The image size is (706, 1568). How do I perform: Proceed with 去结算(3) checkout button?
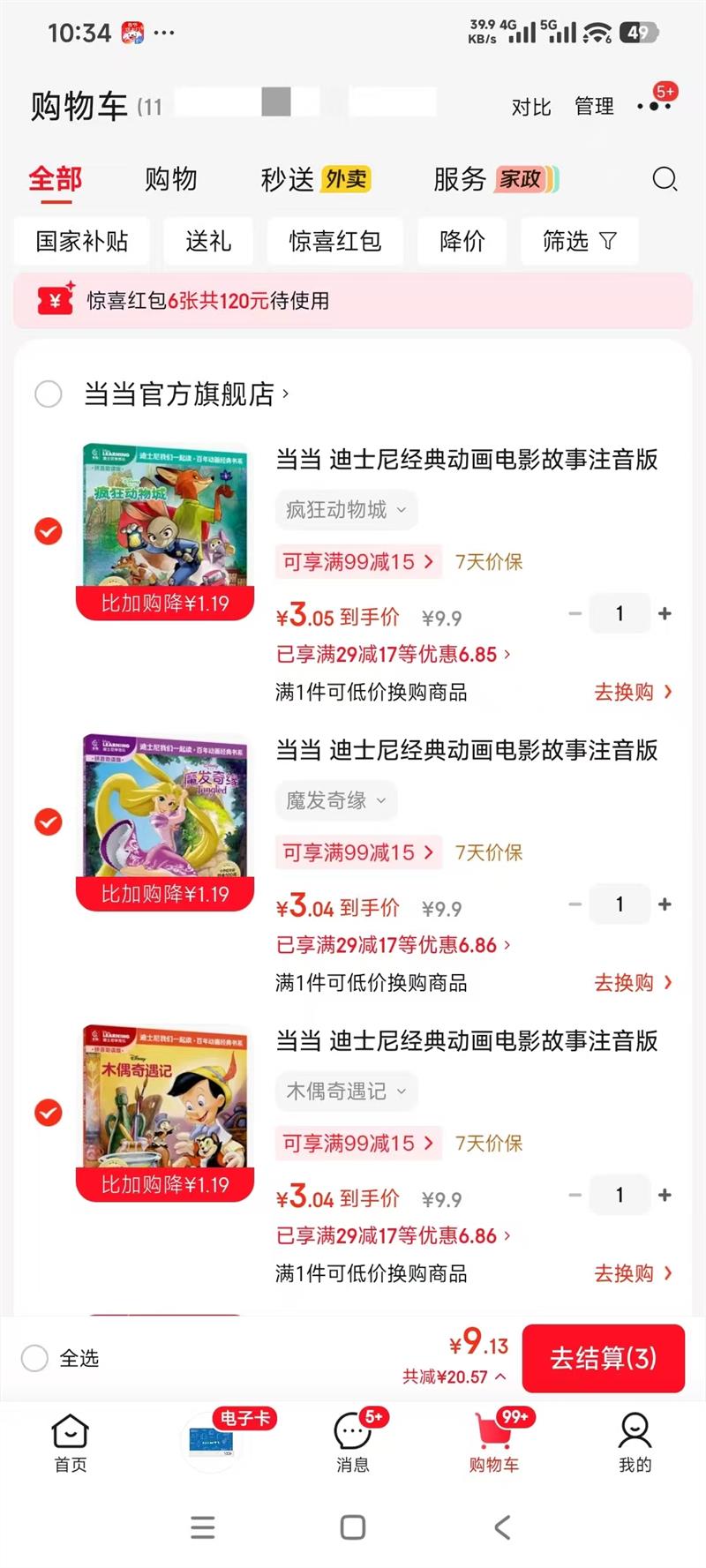[603, 1358]
